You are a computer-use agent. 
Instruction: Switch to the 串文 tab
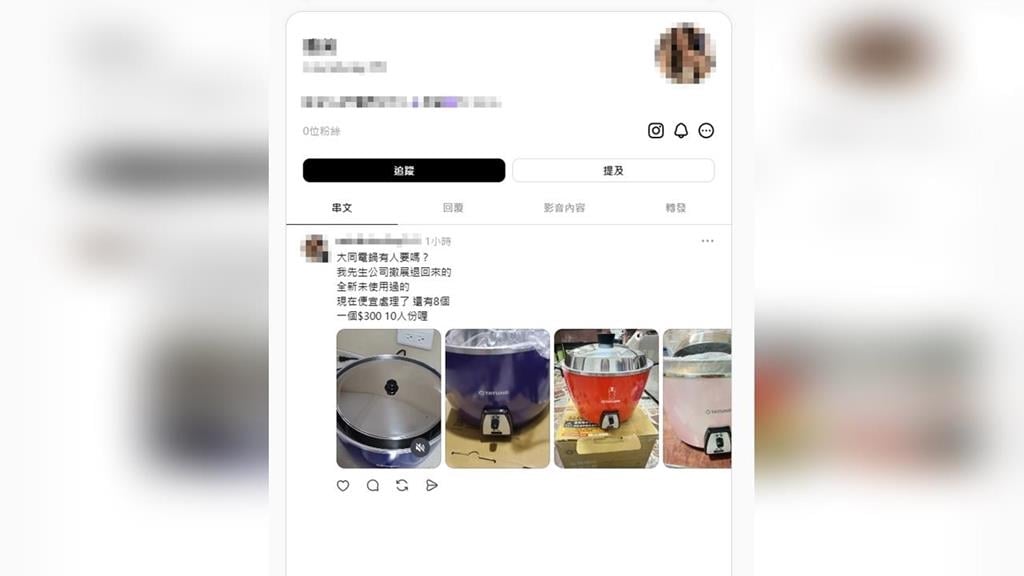pos(342,208)
